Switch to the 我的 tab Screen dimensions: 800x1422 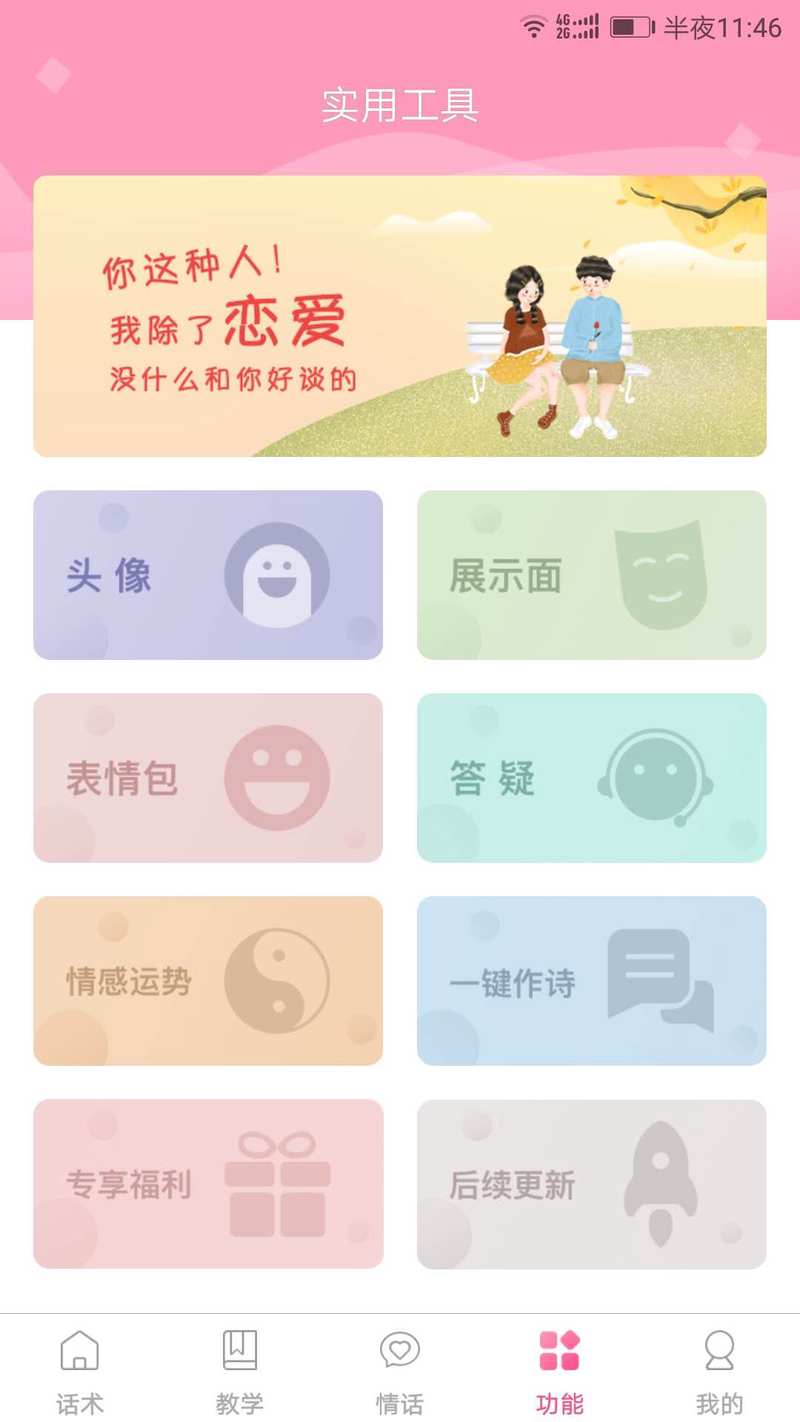tap(720, 1370)
